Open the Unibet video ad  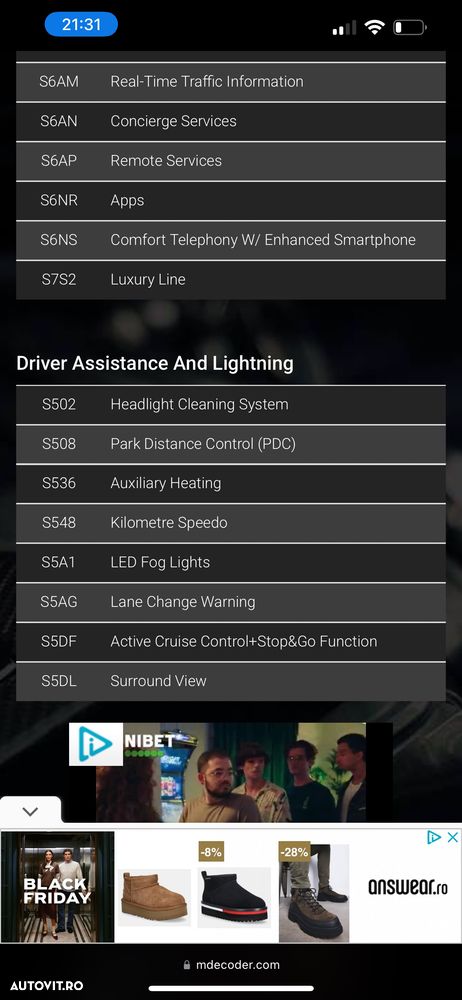[231, 772]
